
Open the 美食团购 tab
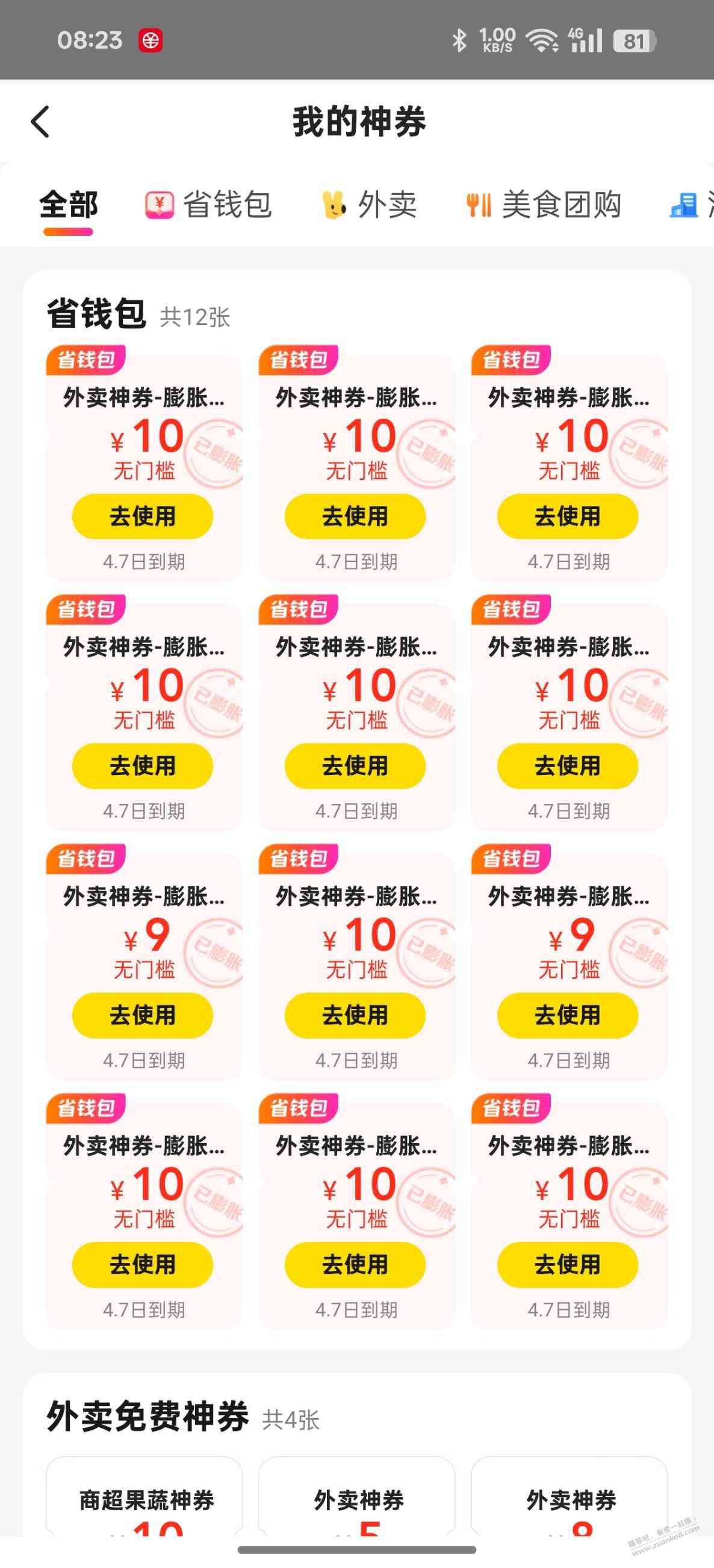[544, 205]
